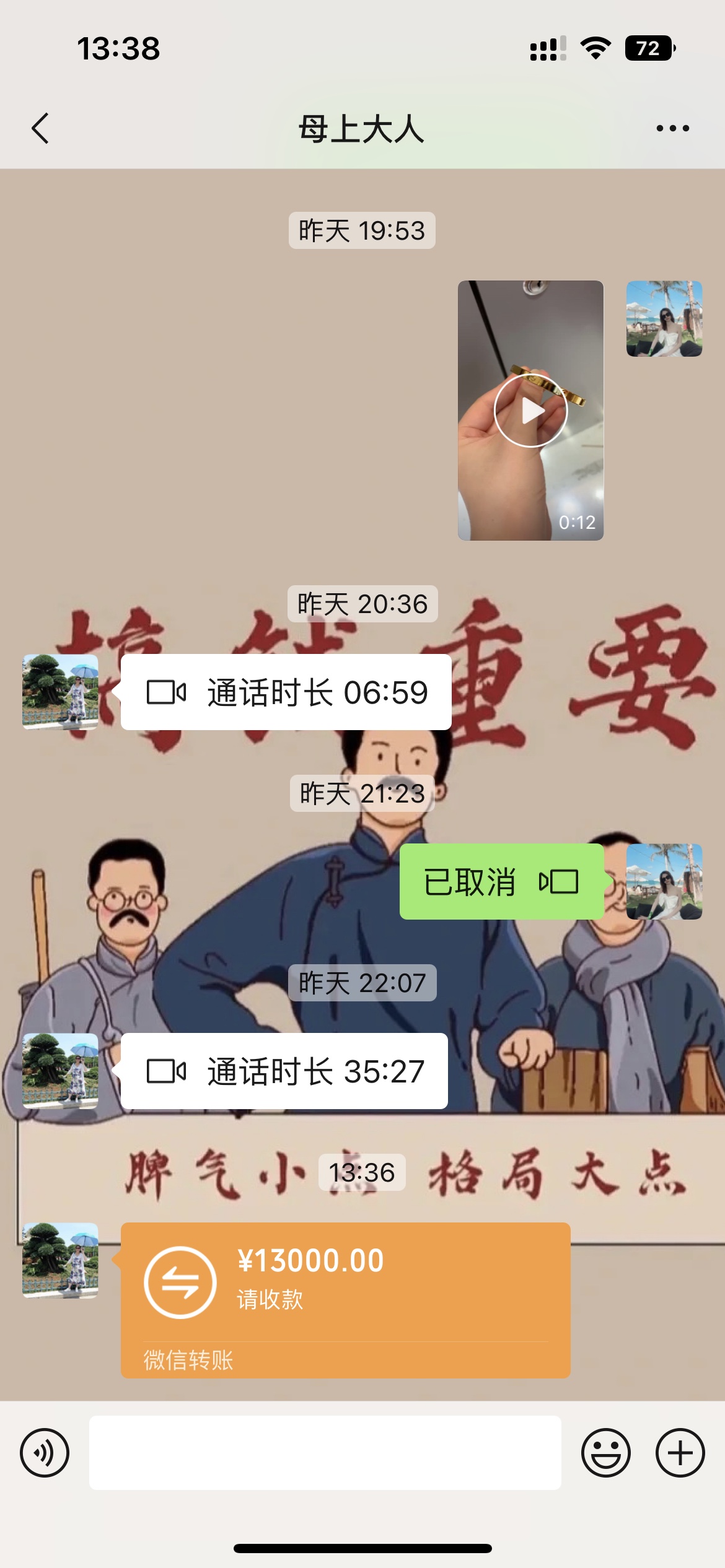Open my avatar beside the video

(664, 318)
